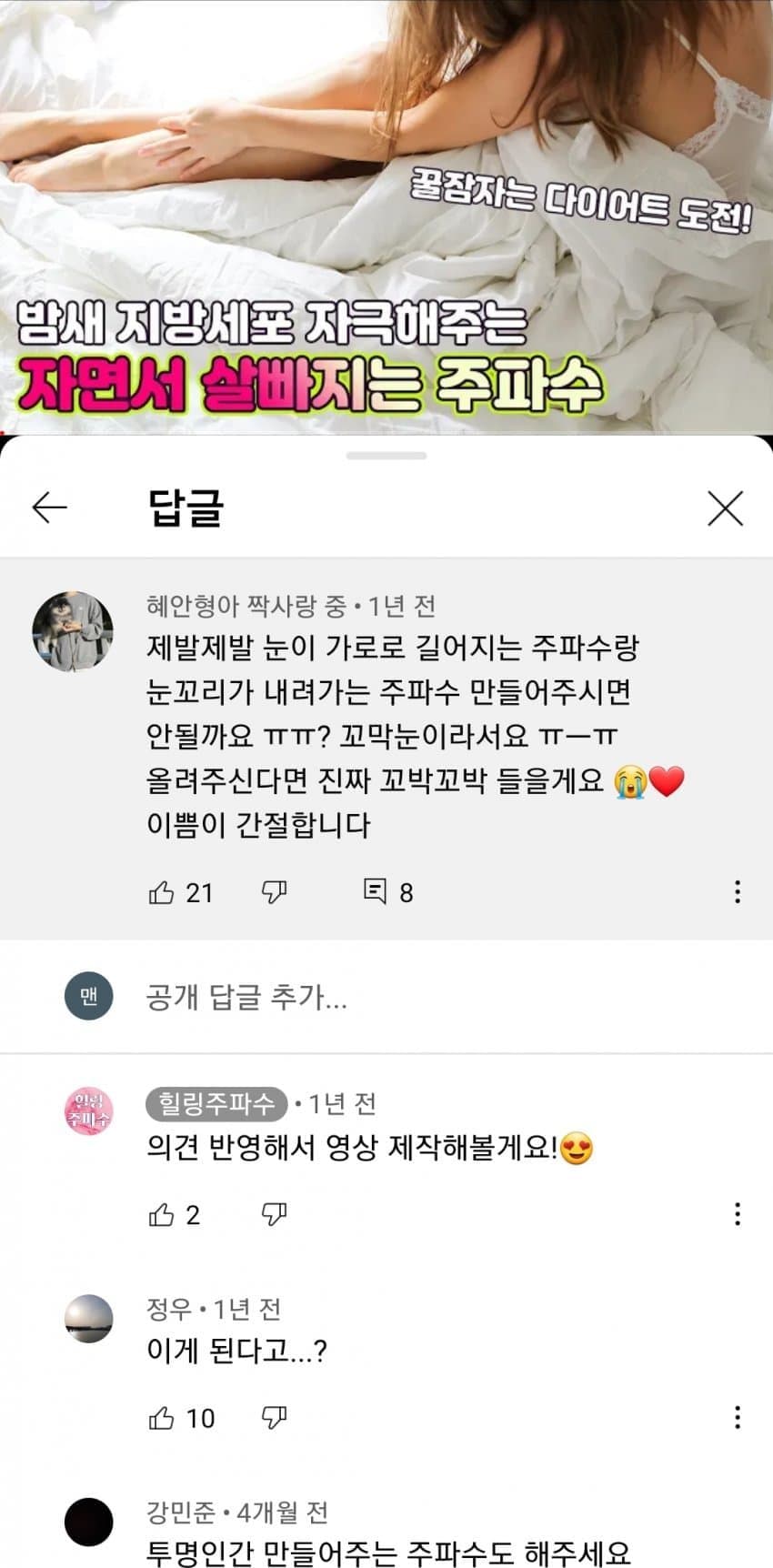The height and width of the screenshot is (1568, 773).
Task: Open the 힐링주파수 channel avatar
Action: pos(88,1111)
